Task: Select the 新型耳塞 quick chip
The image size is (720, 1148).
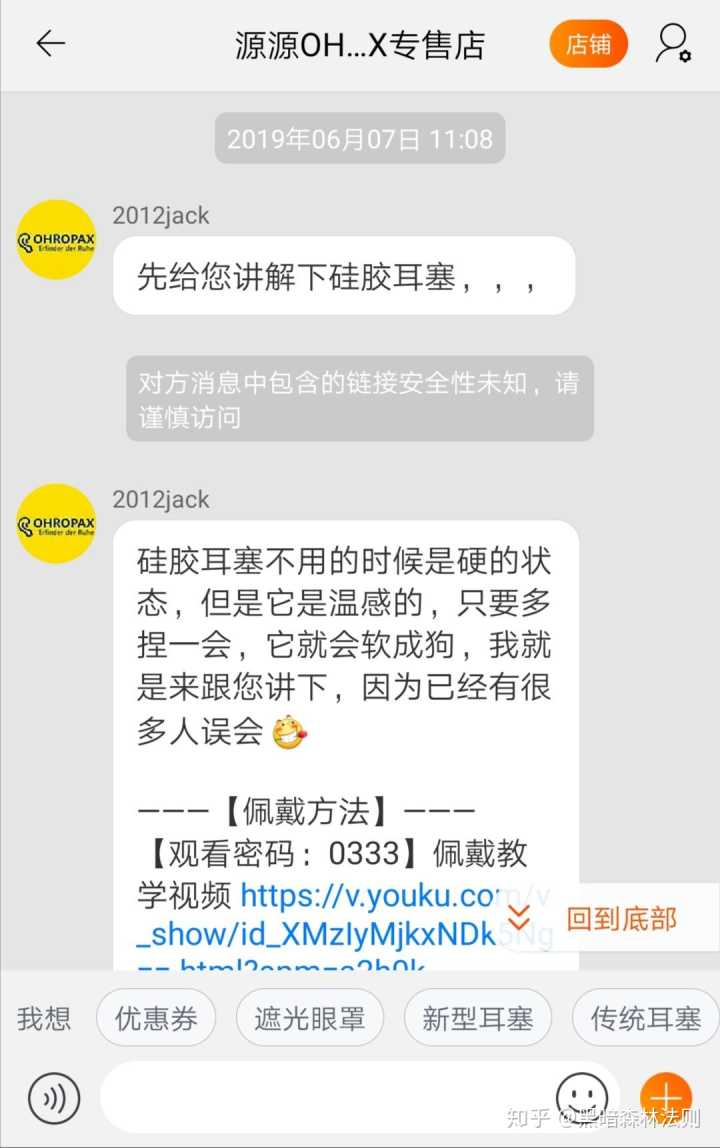Action: click(x=477, y=1019)
